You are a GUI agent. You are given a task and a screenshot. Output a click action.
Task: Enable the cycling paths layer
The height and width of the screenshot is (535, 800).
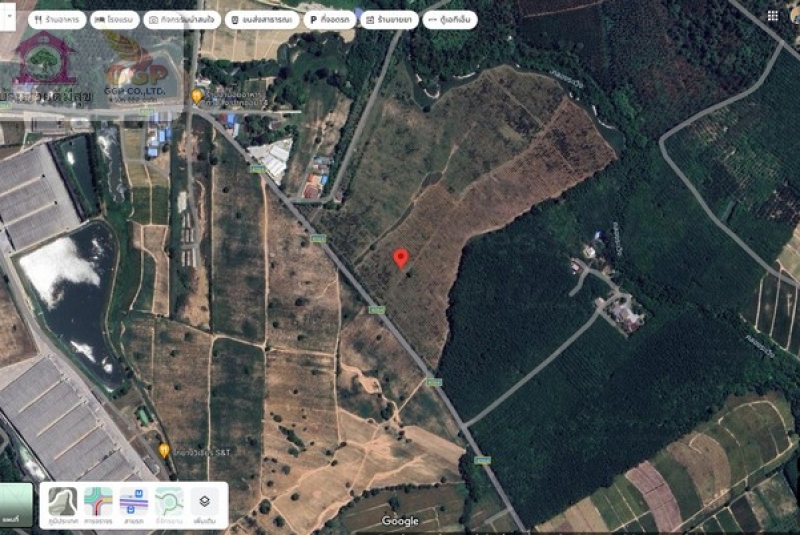pyautogui.click(x=169, y=505)
